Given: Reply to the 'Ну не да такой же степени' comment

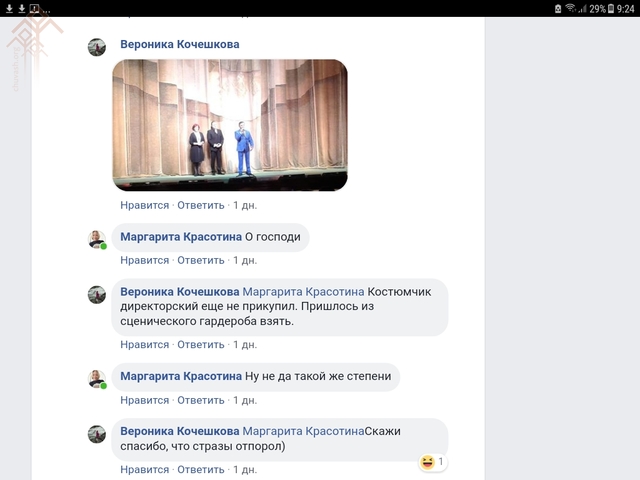Looking at the screenshot, I should pos(201,400).
